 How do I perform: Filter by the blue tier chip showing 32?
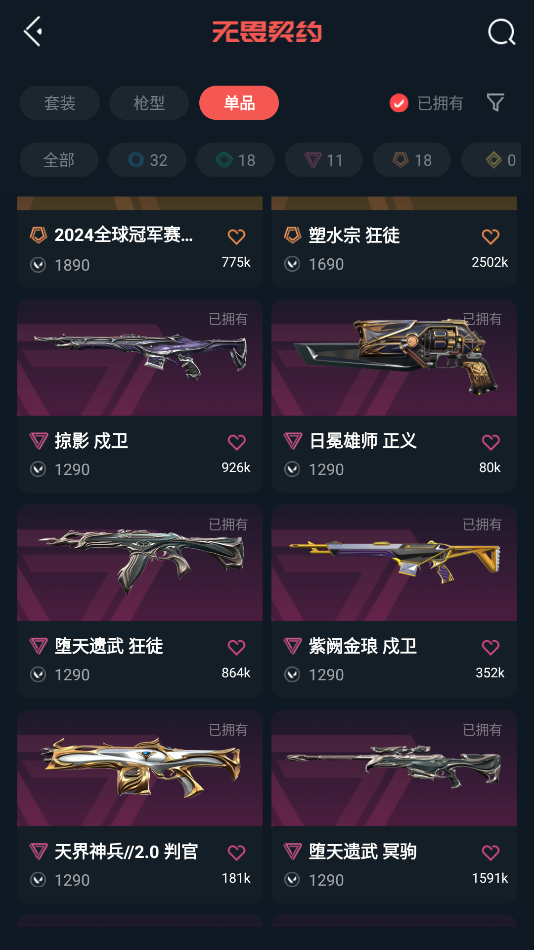pyautogui.click(x=147, y=160)
